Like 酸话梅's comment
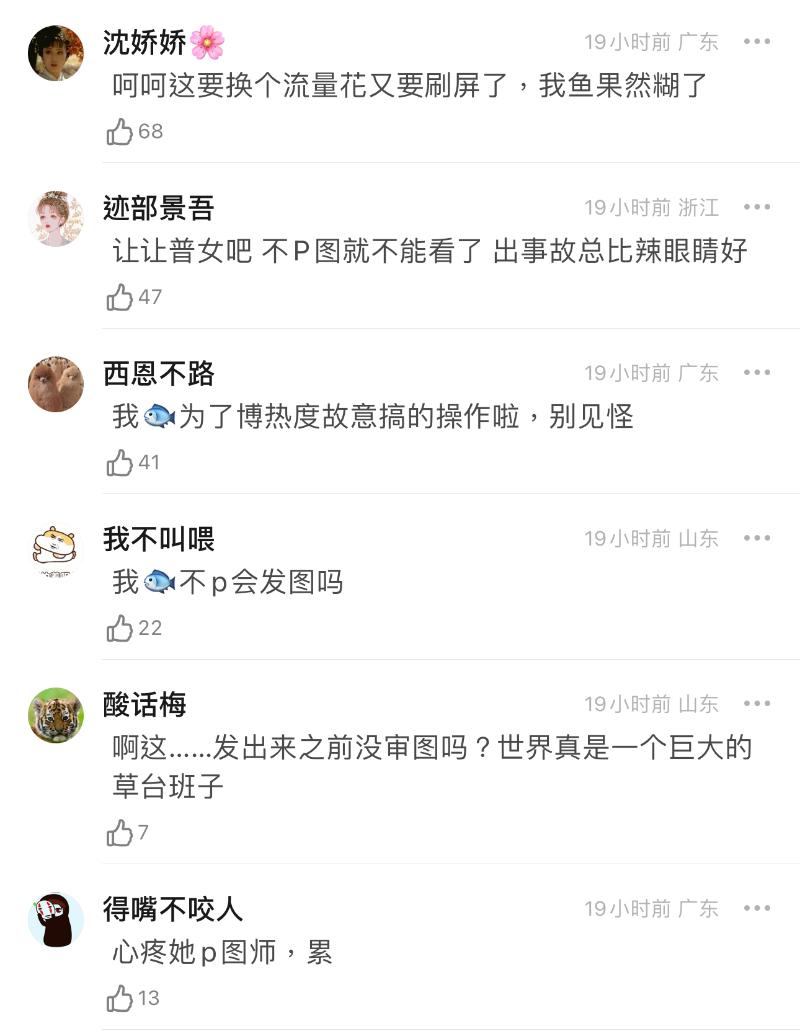Screen dimensions: 800x1031 click(x=121, y=833)
